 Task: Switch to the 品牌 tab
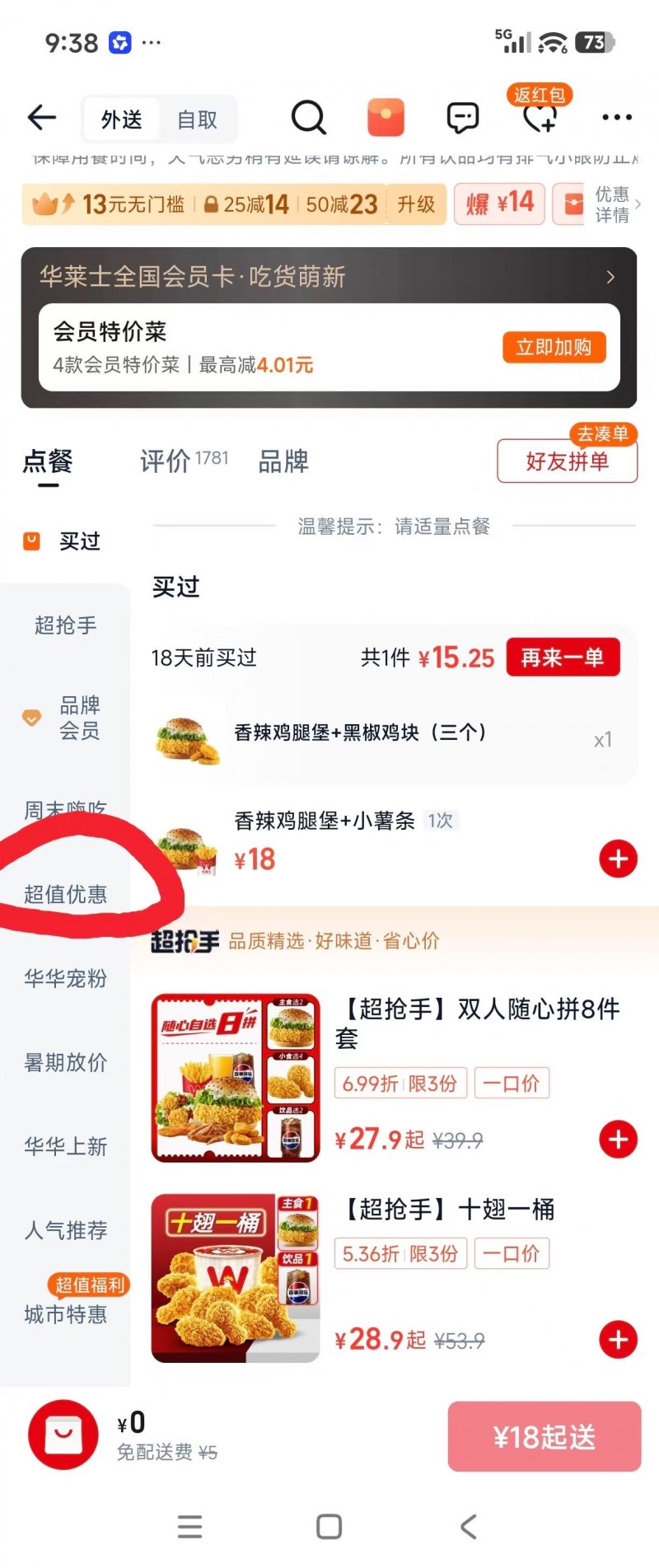pyautogui.click(x=283, y=461)
